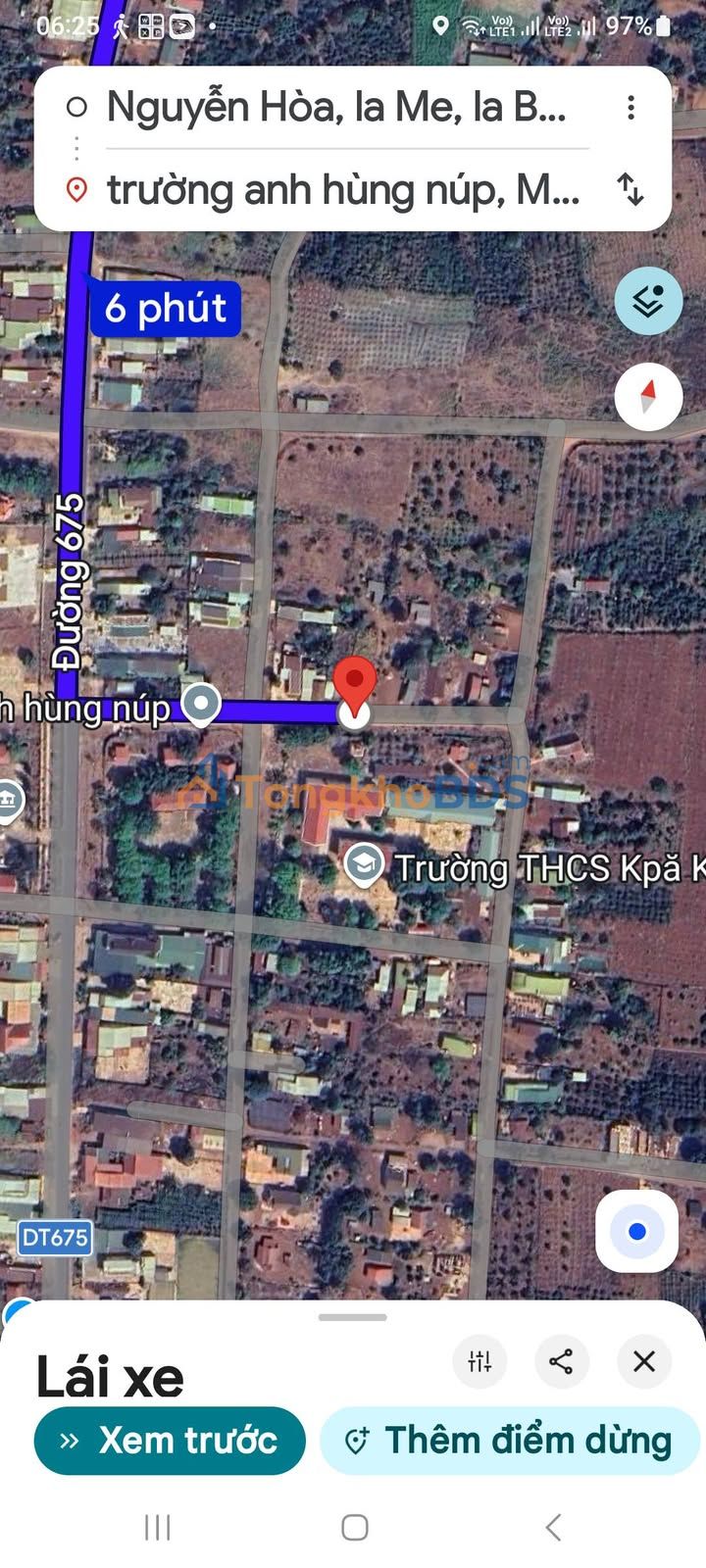Center map on my current location
The width and height of the screenshot is (706, 1568).
pyautogui.click(x=636, y=1231)
